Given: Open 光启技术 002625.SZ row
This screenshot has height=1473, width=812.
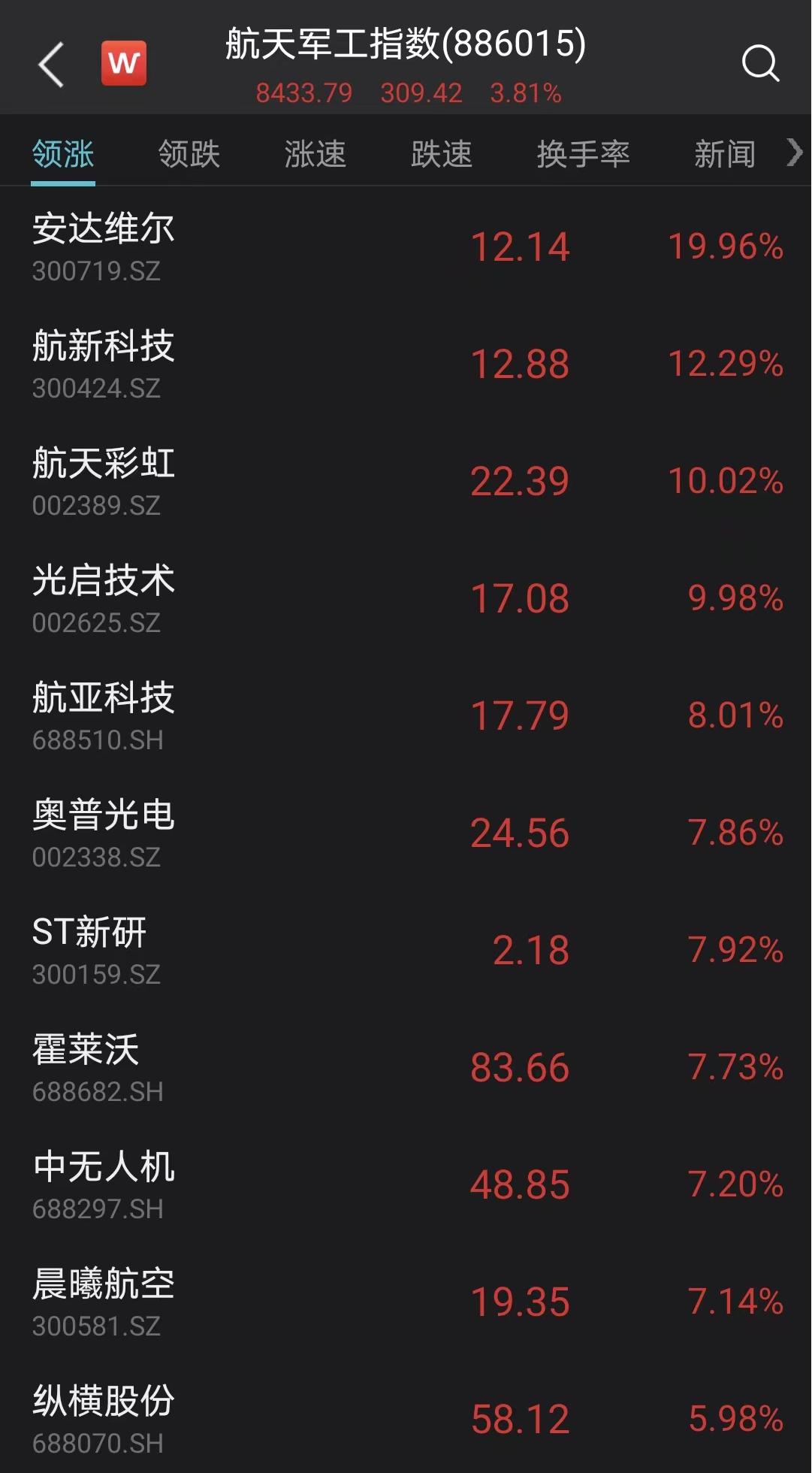Looking at the screenshot, I should [x=406, y=599].
